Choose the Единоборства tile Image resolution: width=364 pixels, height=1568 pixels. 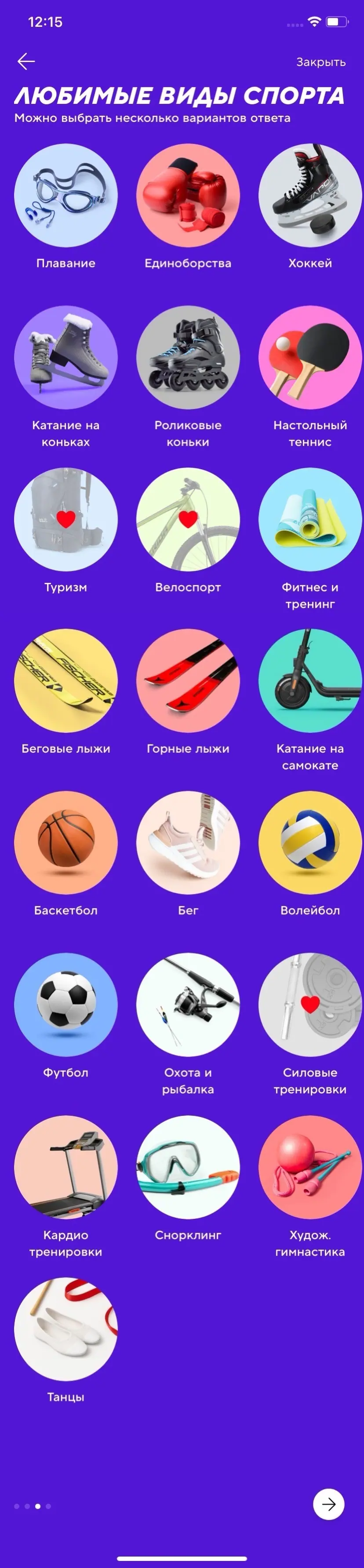pyautogui.click(x=188, y=195)
